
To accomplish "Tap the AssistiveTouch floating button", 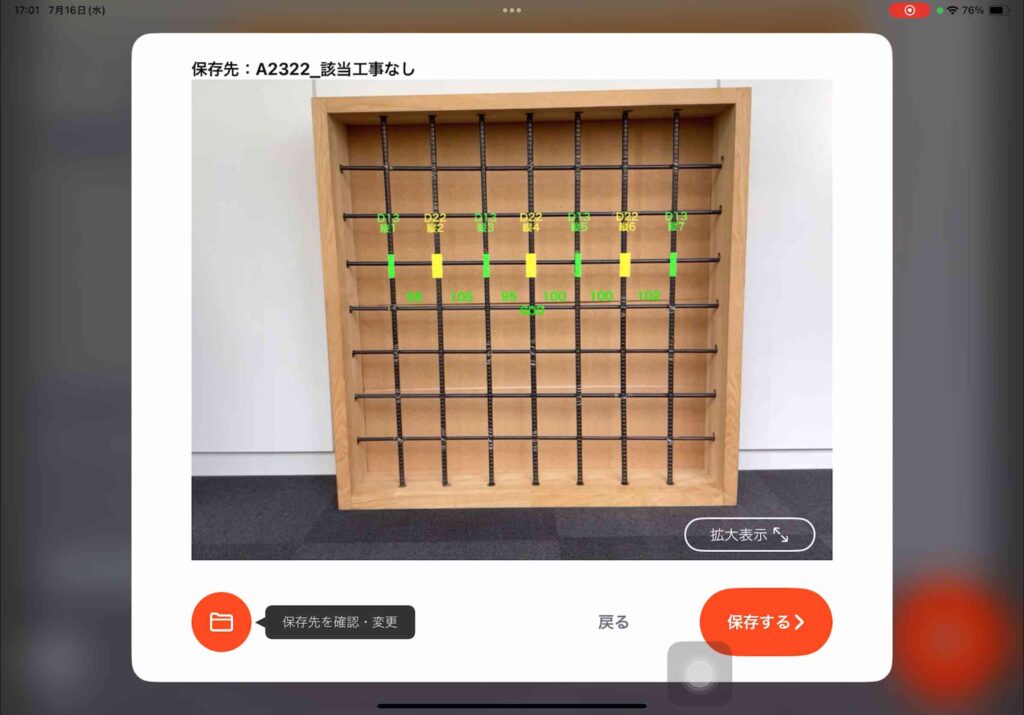I will (x=700, y=673).
